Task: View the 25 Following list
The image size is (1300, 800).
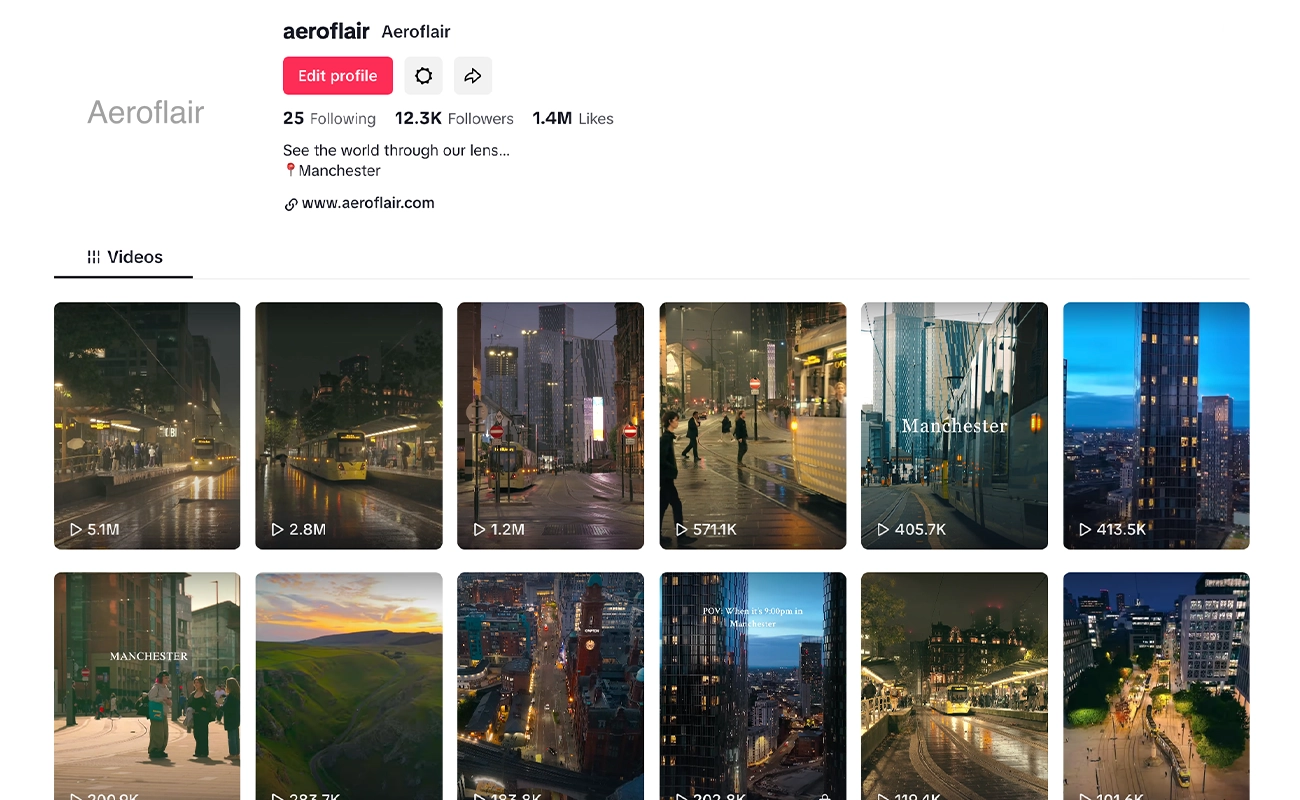Action: (329, 118)
